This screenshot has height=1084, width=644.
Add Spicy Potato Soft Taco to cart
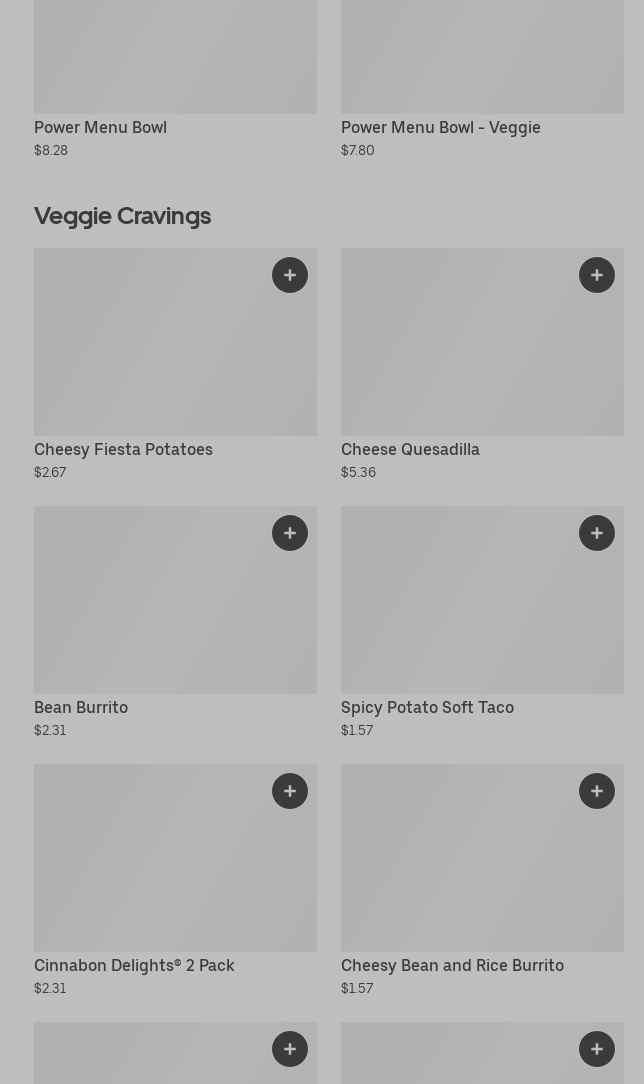(x=596, y=533)
